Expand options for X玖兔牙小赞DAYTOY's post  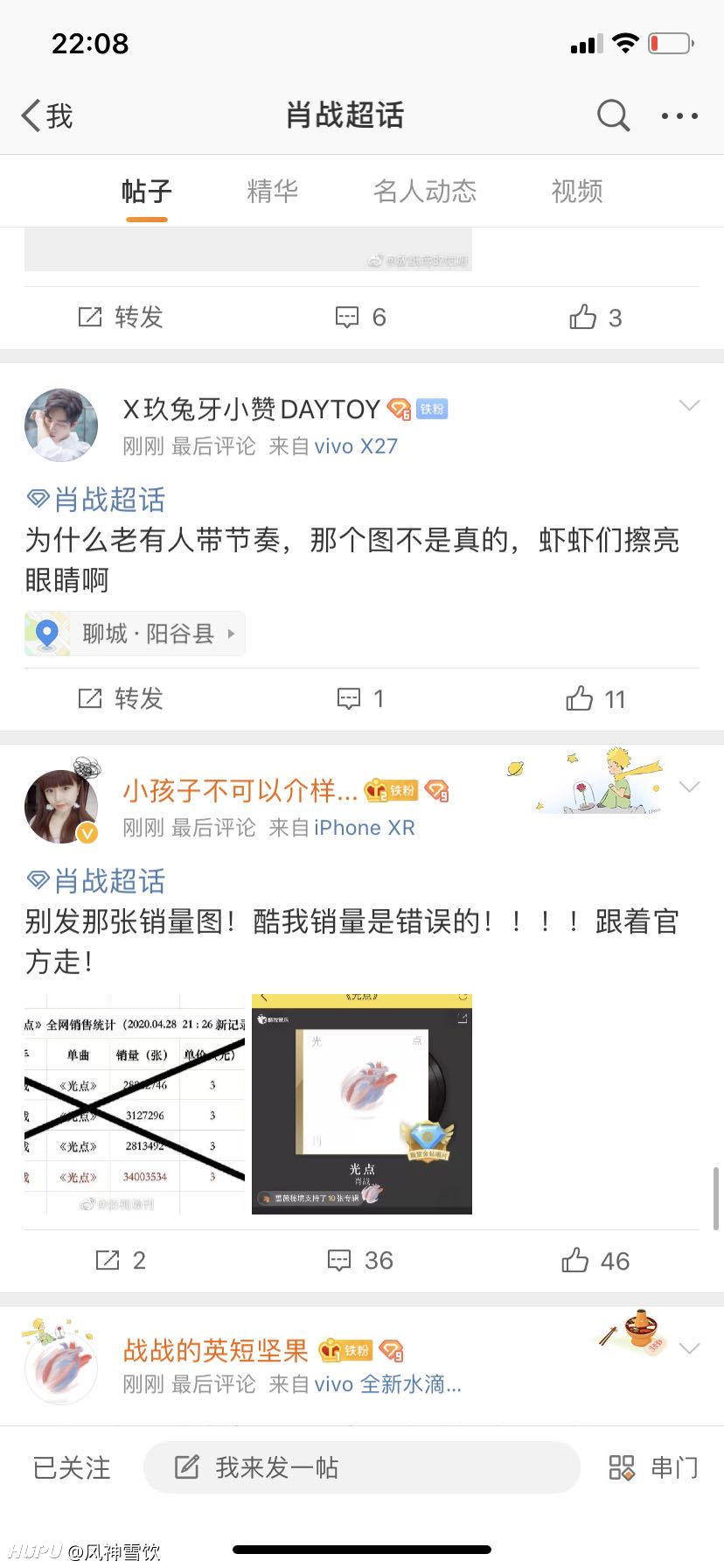tap(689, 405)
